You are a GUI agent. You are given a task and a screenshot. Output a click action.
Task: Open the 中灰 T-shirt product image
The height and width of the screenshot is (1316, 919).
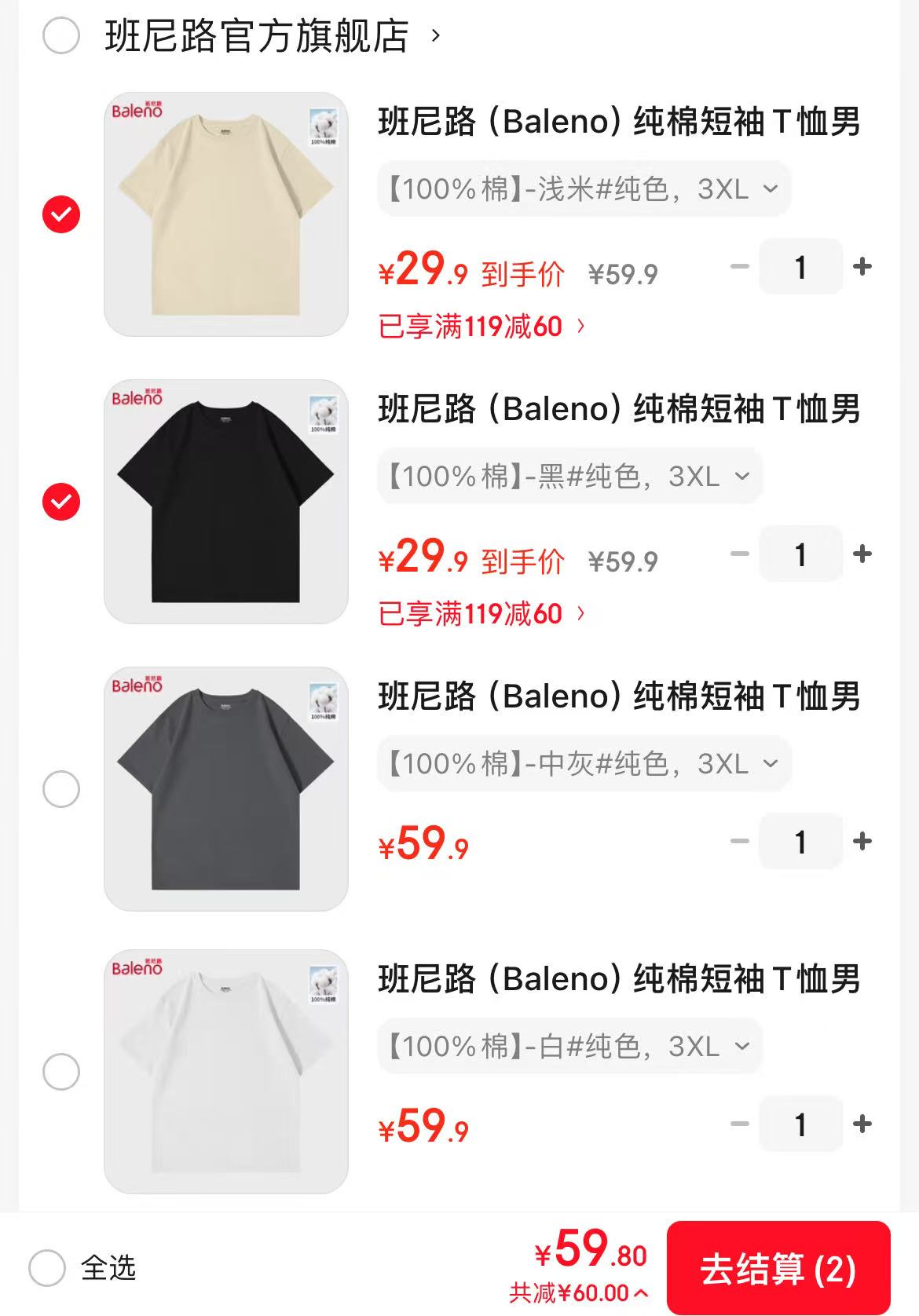point(226,789)
